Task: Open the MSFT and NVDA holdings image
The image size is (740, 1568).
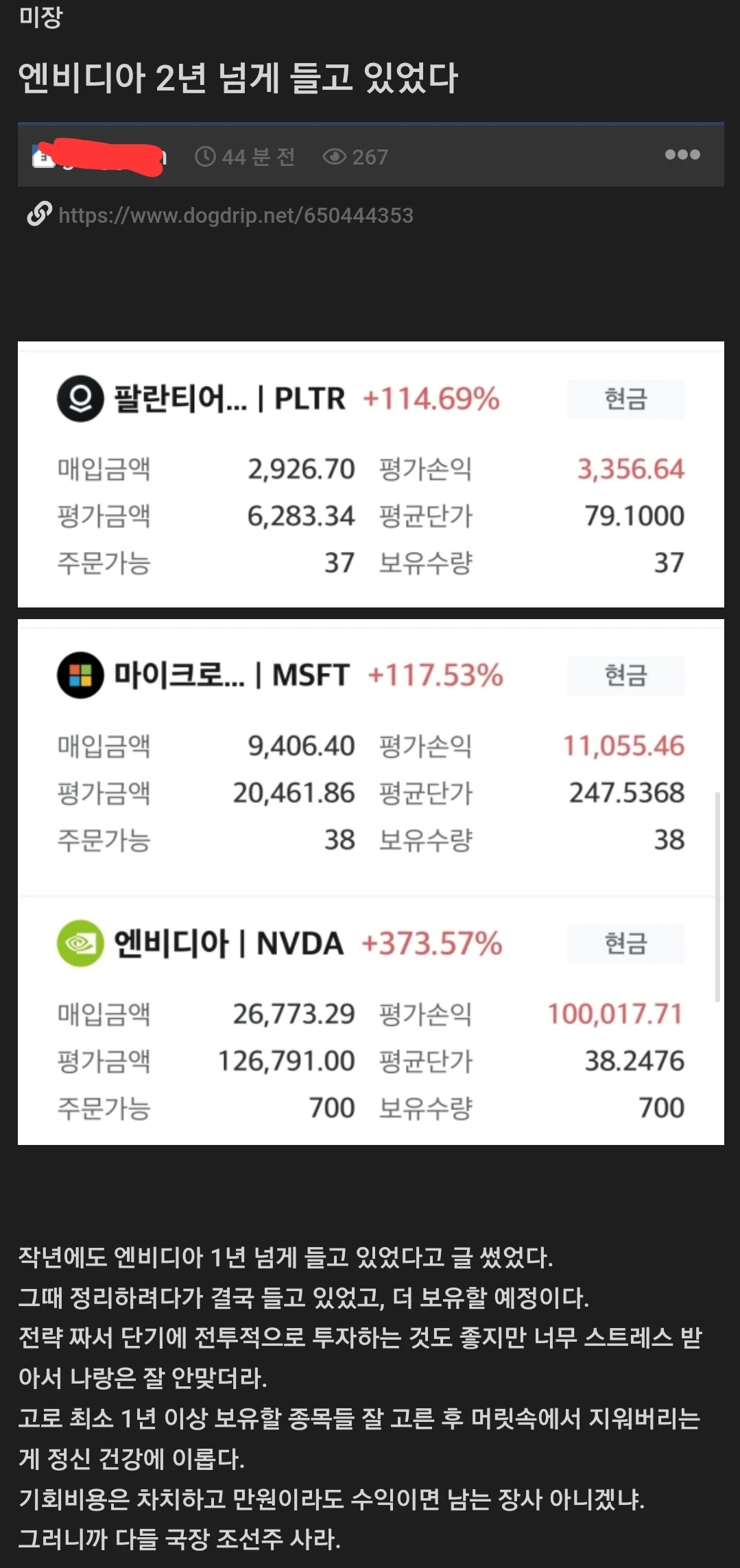Action: pyautogui.click(x=371, y=882)
